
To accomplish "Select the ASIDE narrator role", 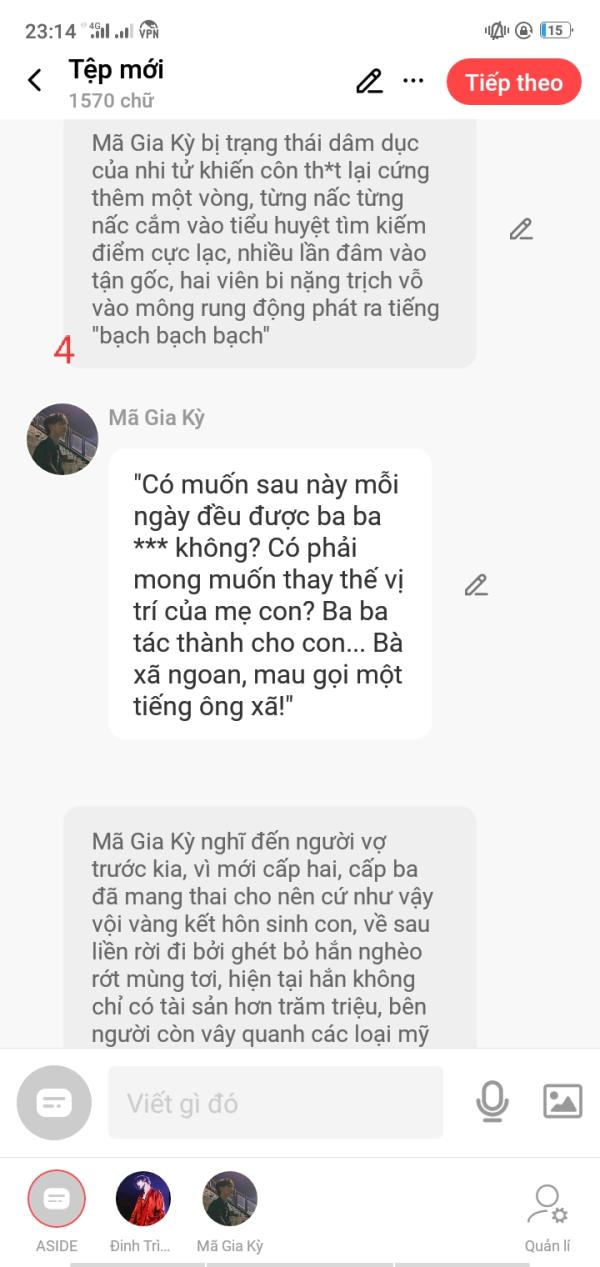I will click(57, 1199).
